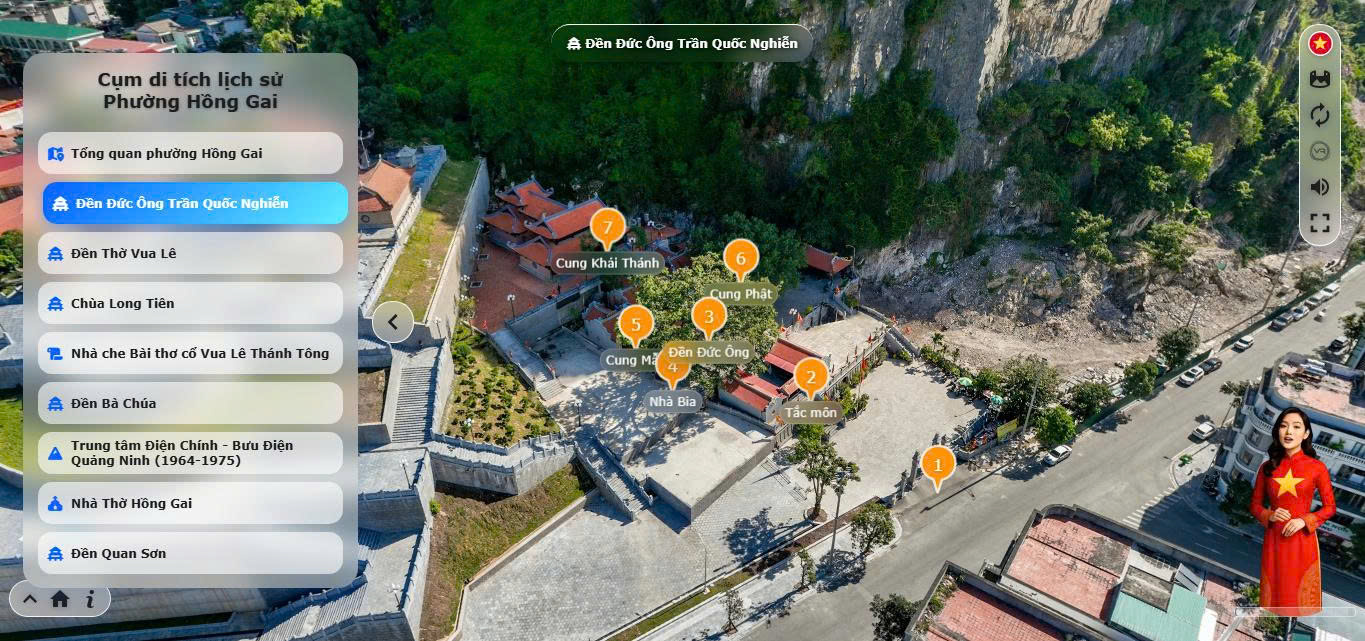This screenshot has height=641, width=1365.
Task: Go to Đền Quan Sơn
Action: (190, 553)
